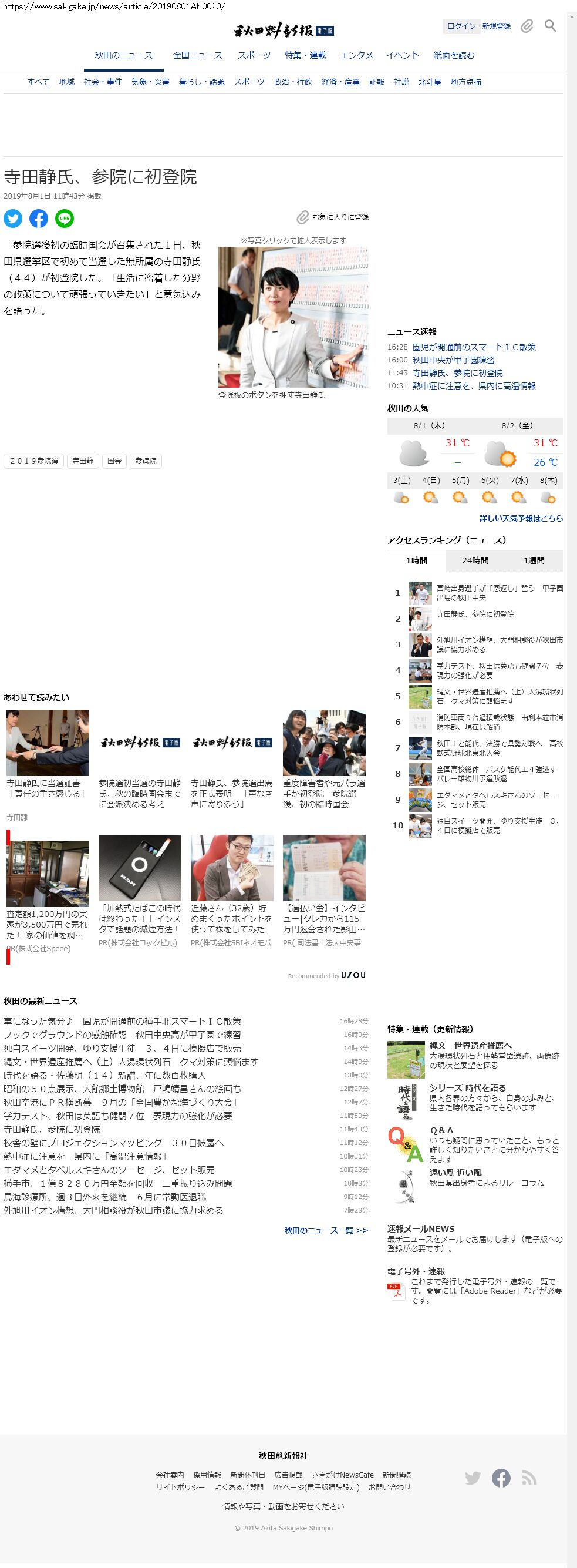
Task: Switch ranking to 24時間 tab
Action: click(x=475, y=560)
